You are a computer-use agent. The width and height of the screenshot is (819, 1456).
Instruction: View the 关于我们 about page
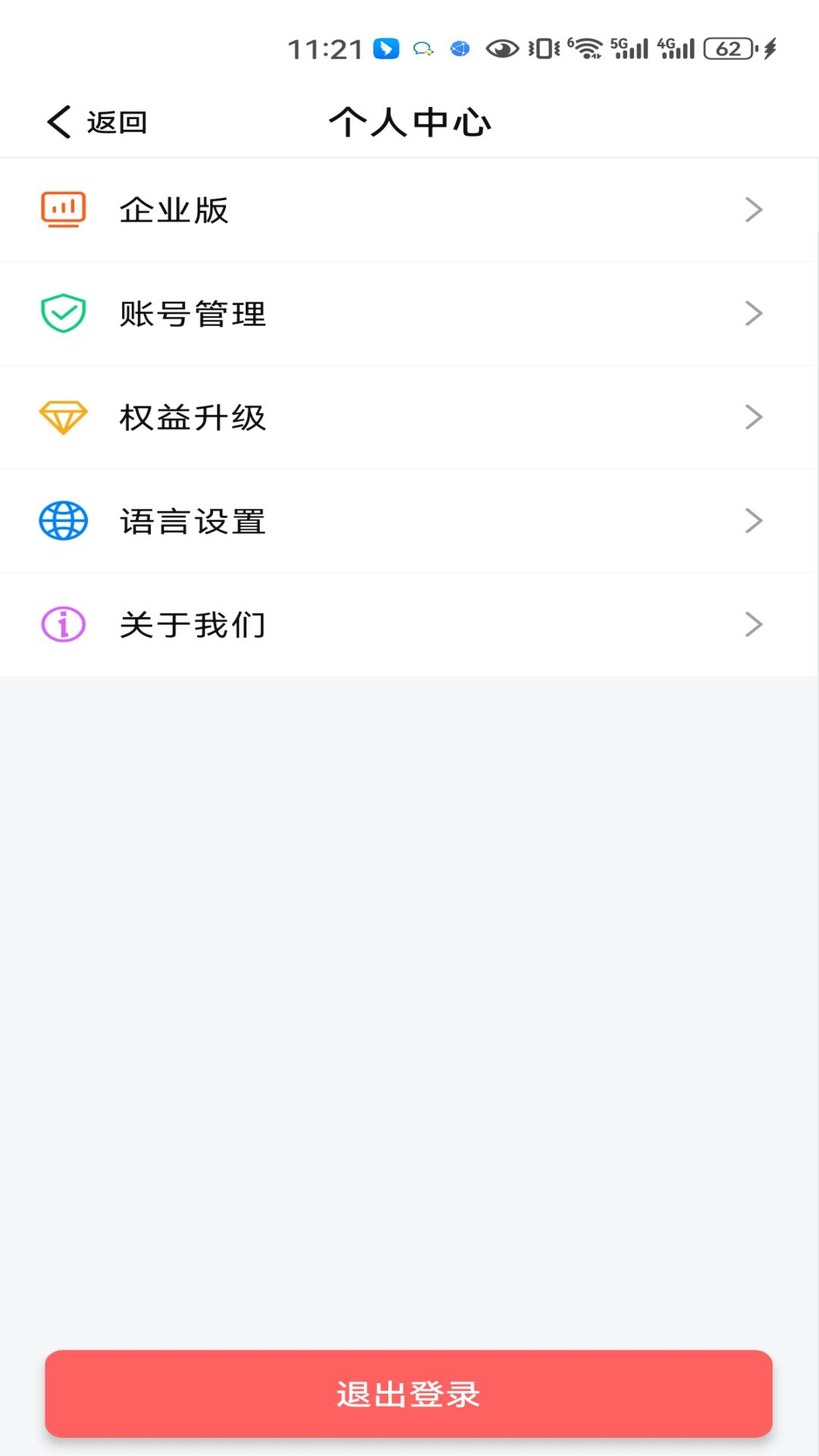[408, 625]
